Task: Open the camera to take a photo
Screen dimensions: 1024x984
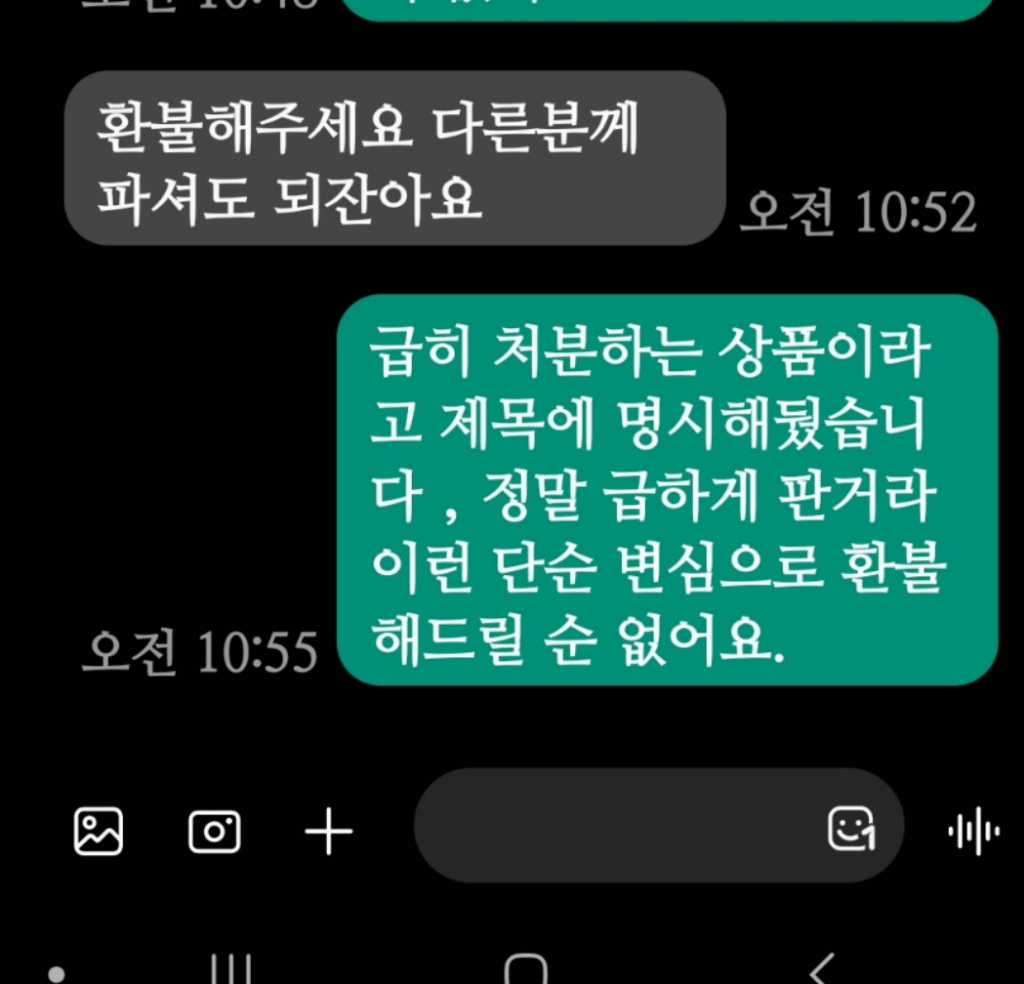Action: tap(214, 831)
